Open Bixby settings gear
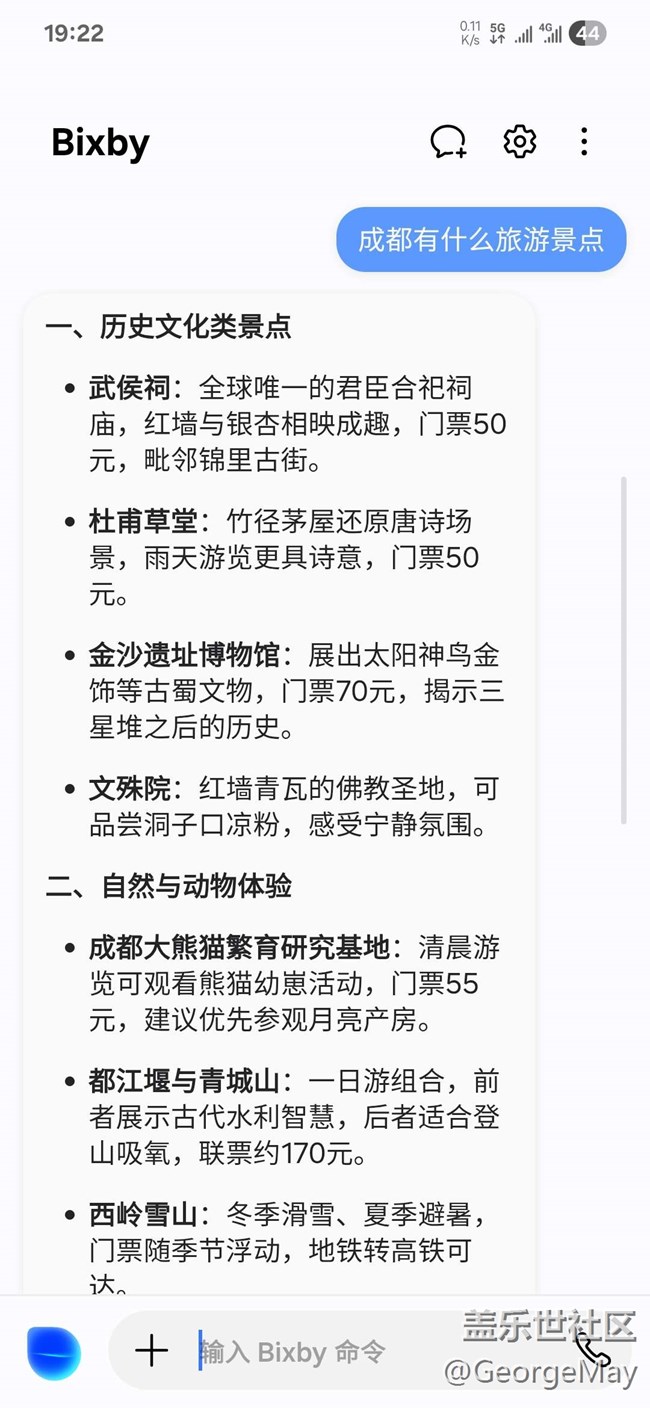The width and height of the screenshot is (650, 1408). point(519,142)
